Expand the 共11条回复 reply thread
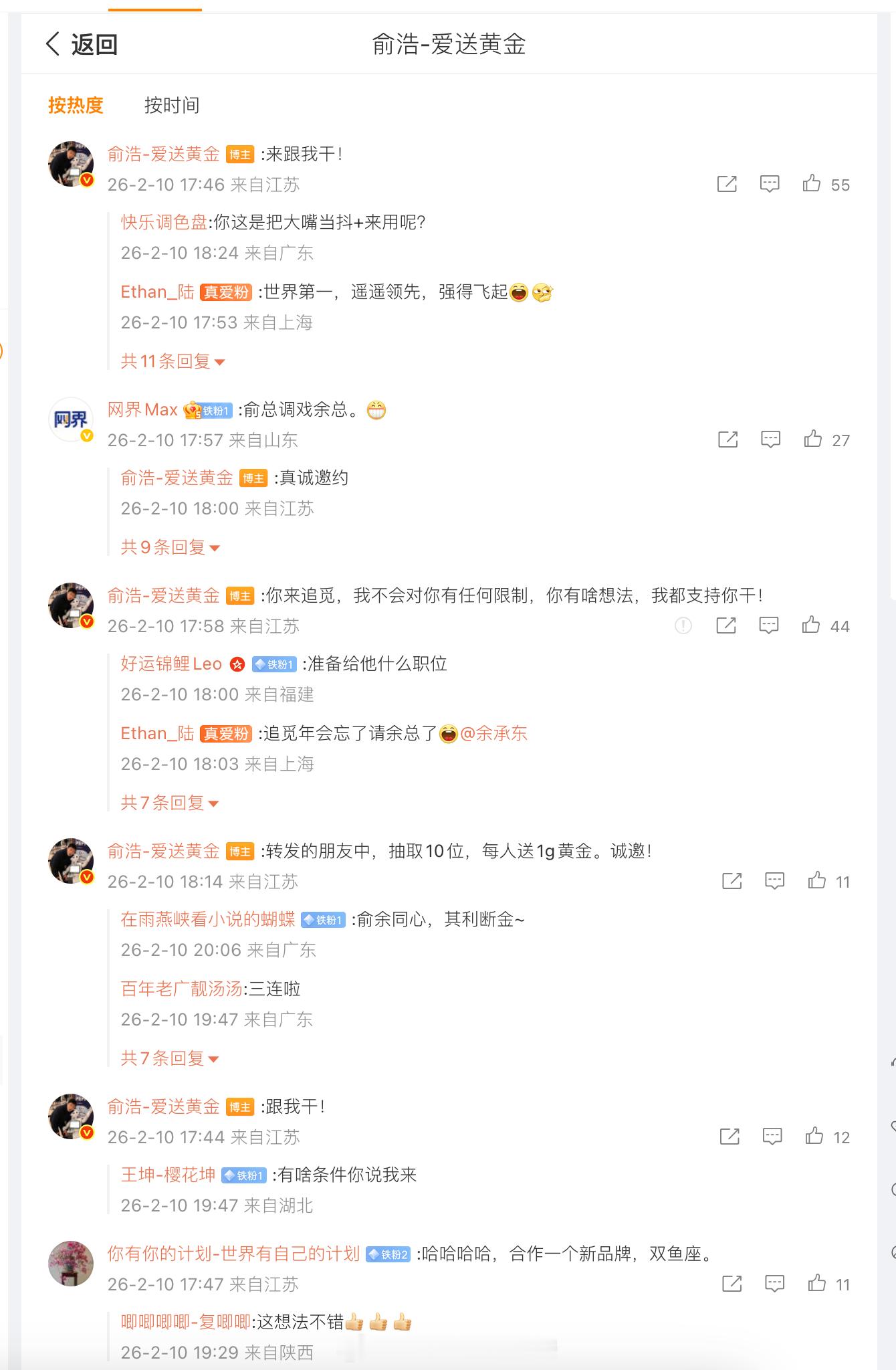896x1370 pixels. [167, 359]
